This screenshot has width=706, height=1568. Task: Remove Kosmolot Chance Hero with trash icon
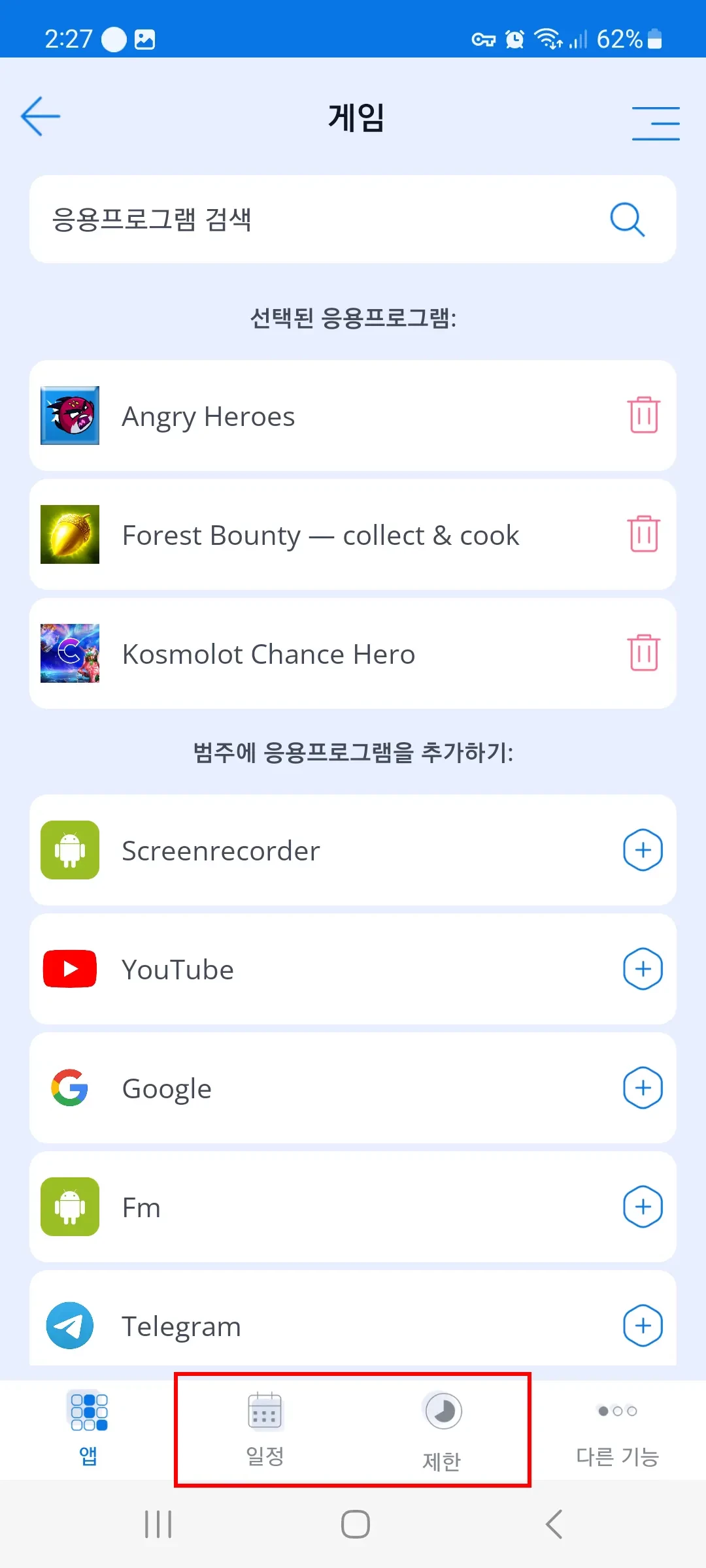click(x=643, y=653)
